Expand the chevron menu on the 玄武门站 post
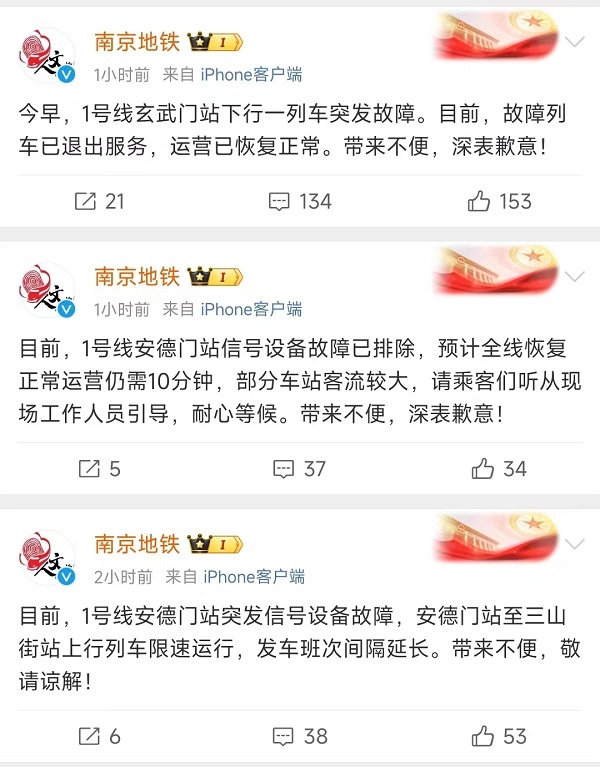This screenshot has height=767, width=600. click(x=575, y=43)
